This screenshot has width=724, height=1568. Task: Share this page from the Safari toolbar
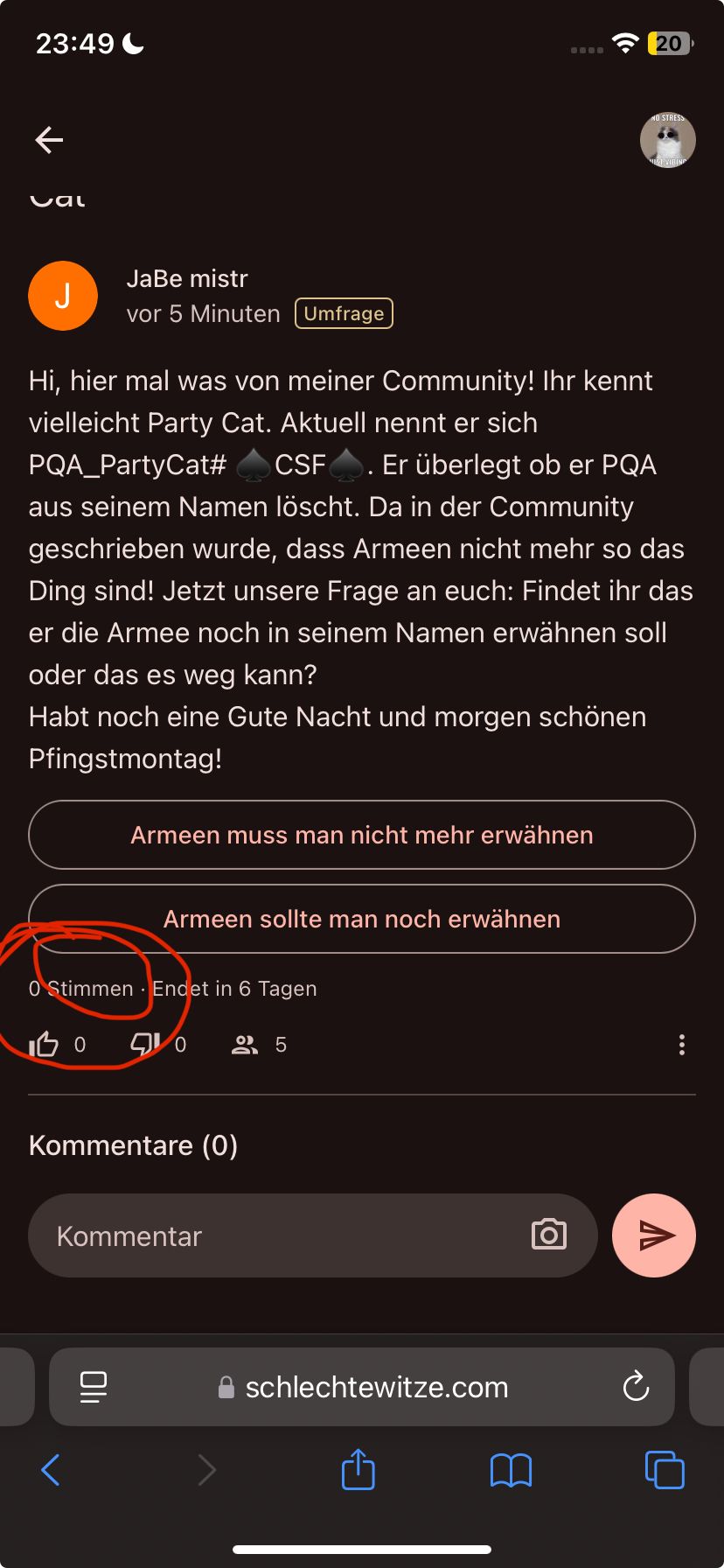click(358, 1470)
